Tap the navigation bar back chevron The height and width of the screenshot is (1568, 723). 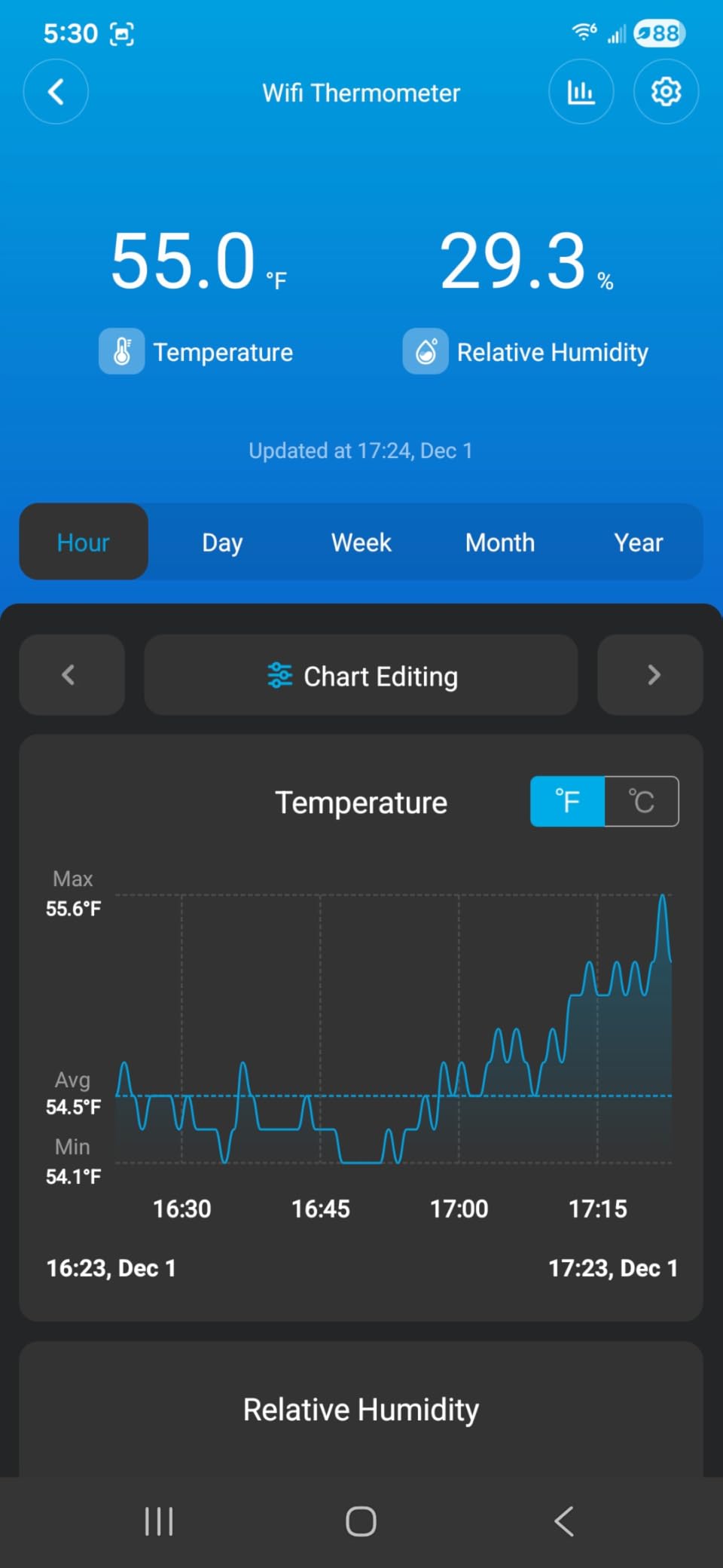(x=563, y=1521)
